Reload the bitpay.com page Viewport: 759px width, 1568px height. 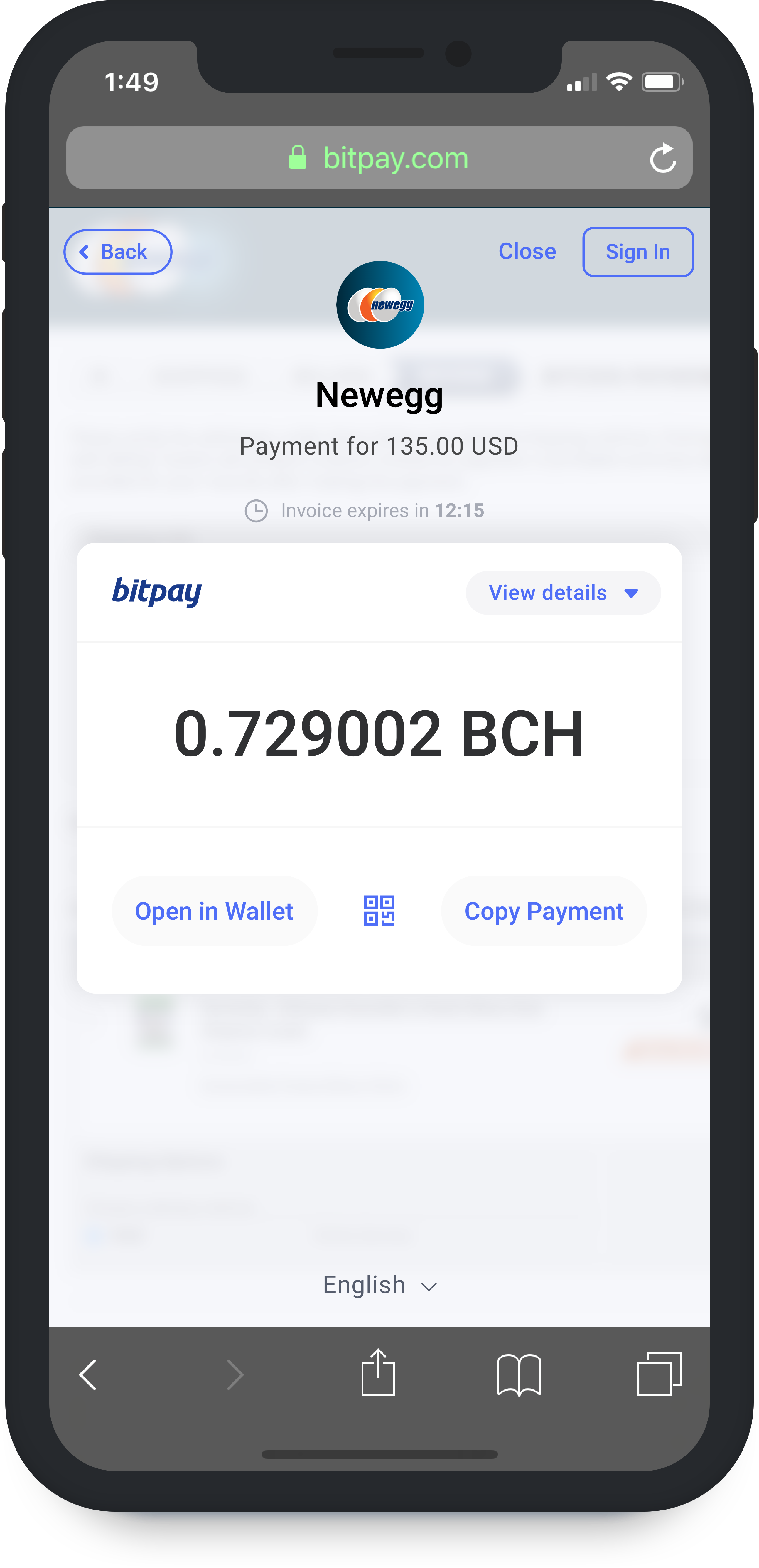coord(662,158)
